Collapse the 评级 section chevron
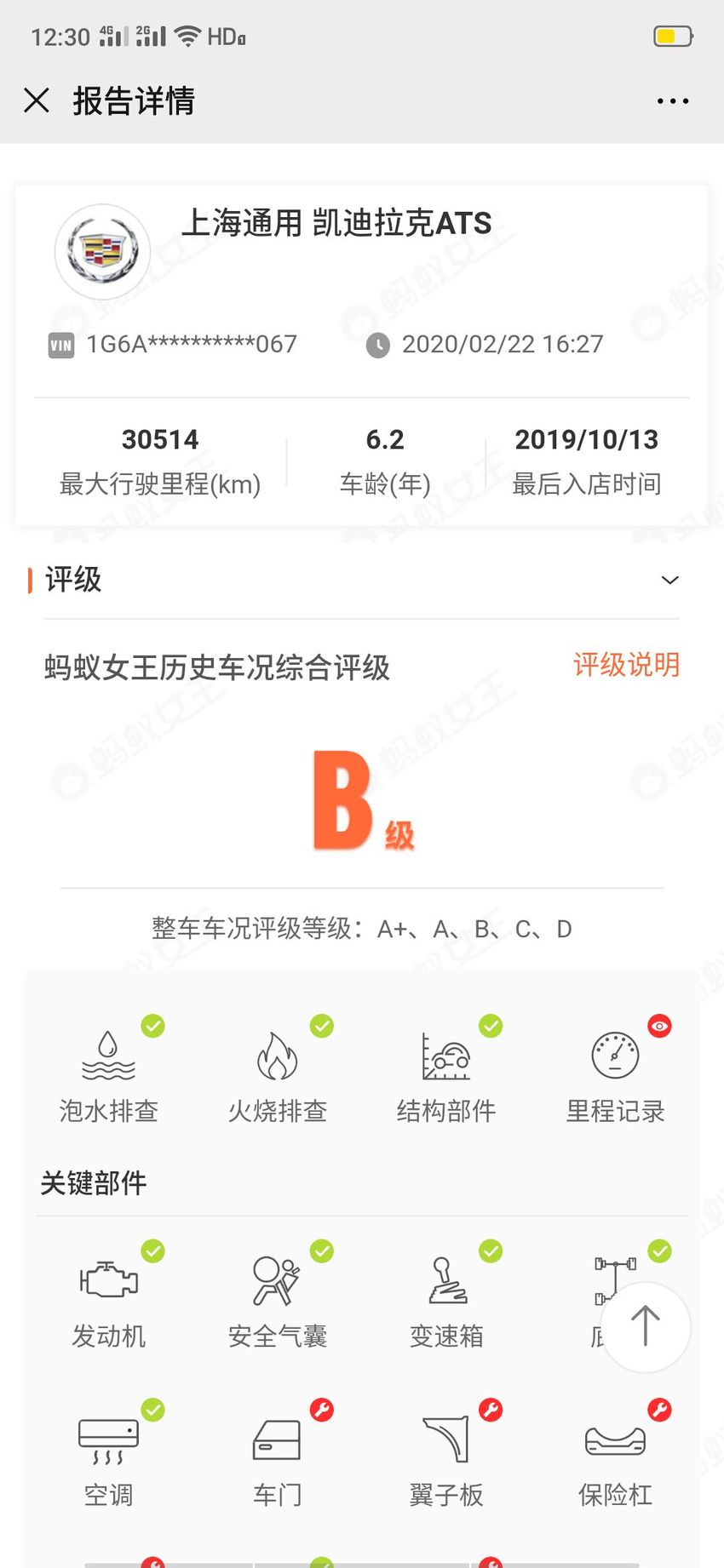The height and width of the screenshot is (1568, 724). point(670,580)
